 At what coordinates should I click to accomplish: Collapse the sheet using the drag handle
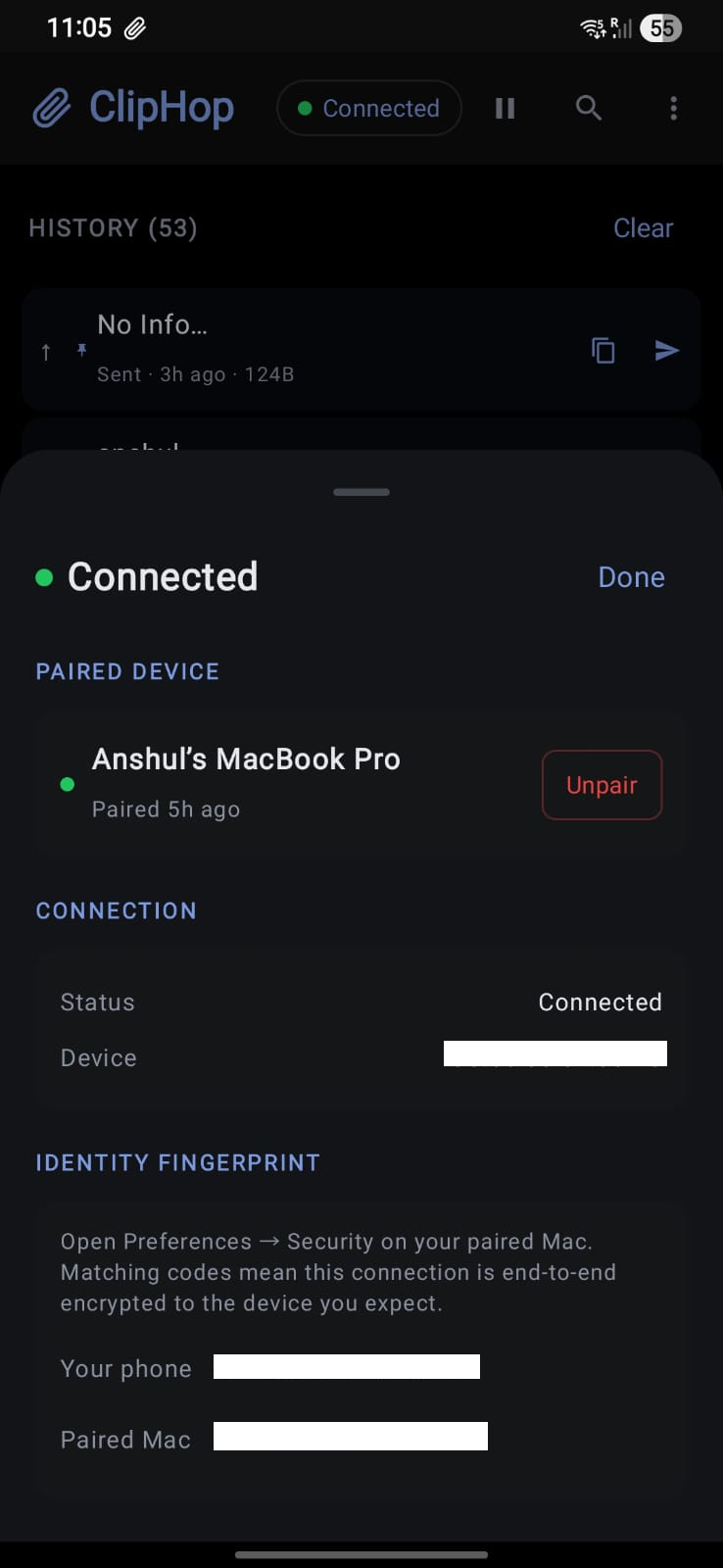click(361, 491)
